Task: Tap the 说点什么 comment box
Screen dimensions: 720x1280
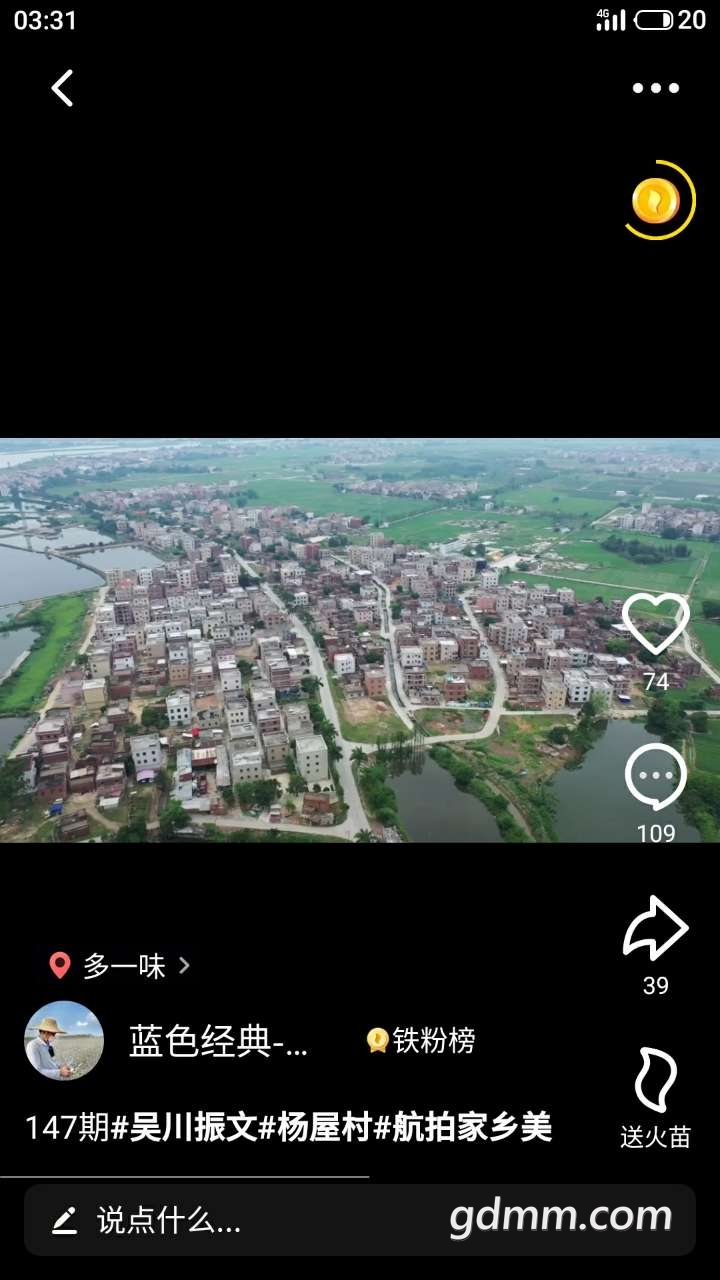Action: tap(200, 1220)
